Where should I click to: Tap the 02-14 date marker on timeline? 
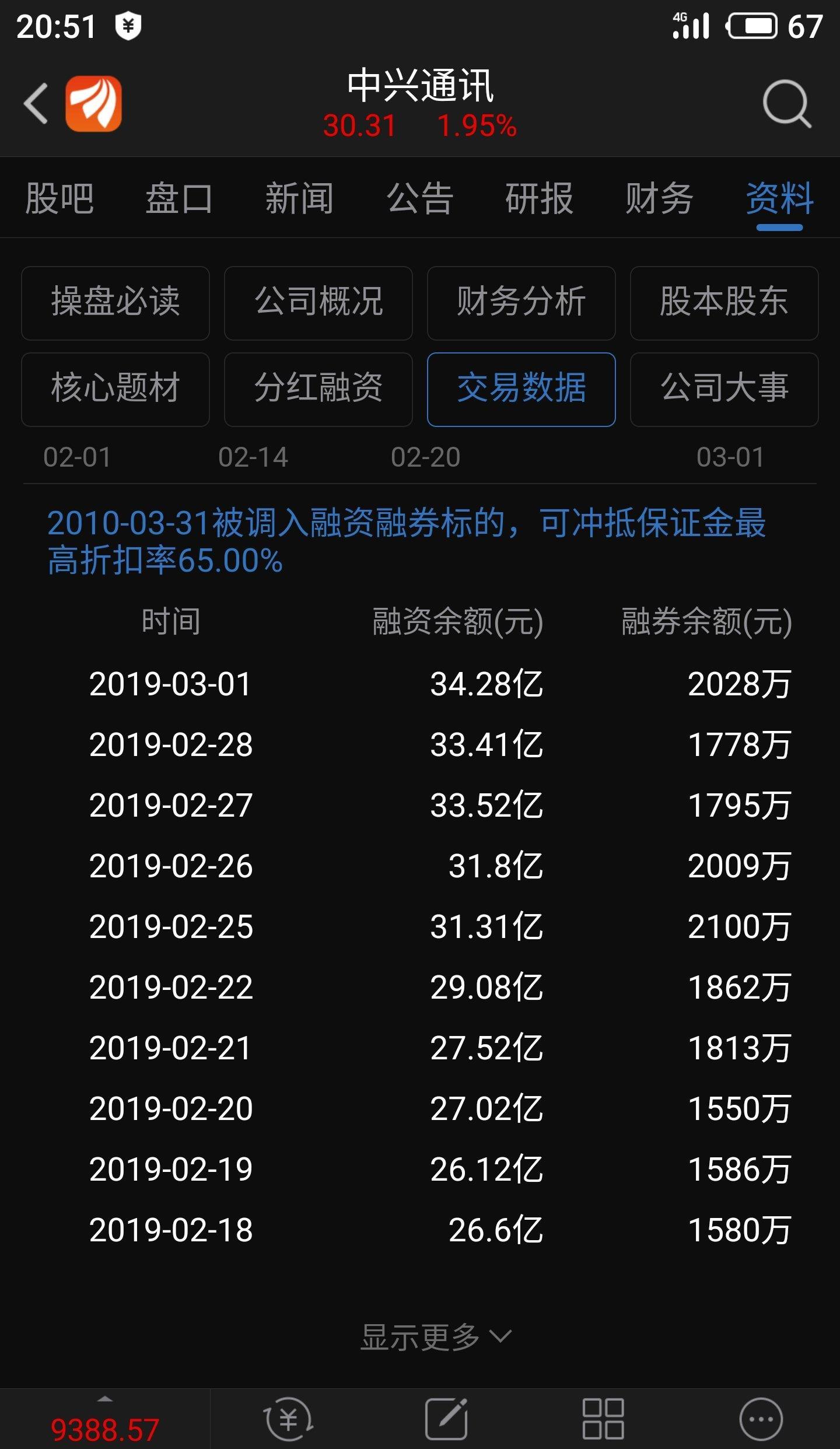point(253,459)
